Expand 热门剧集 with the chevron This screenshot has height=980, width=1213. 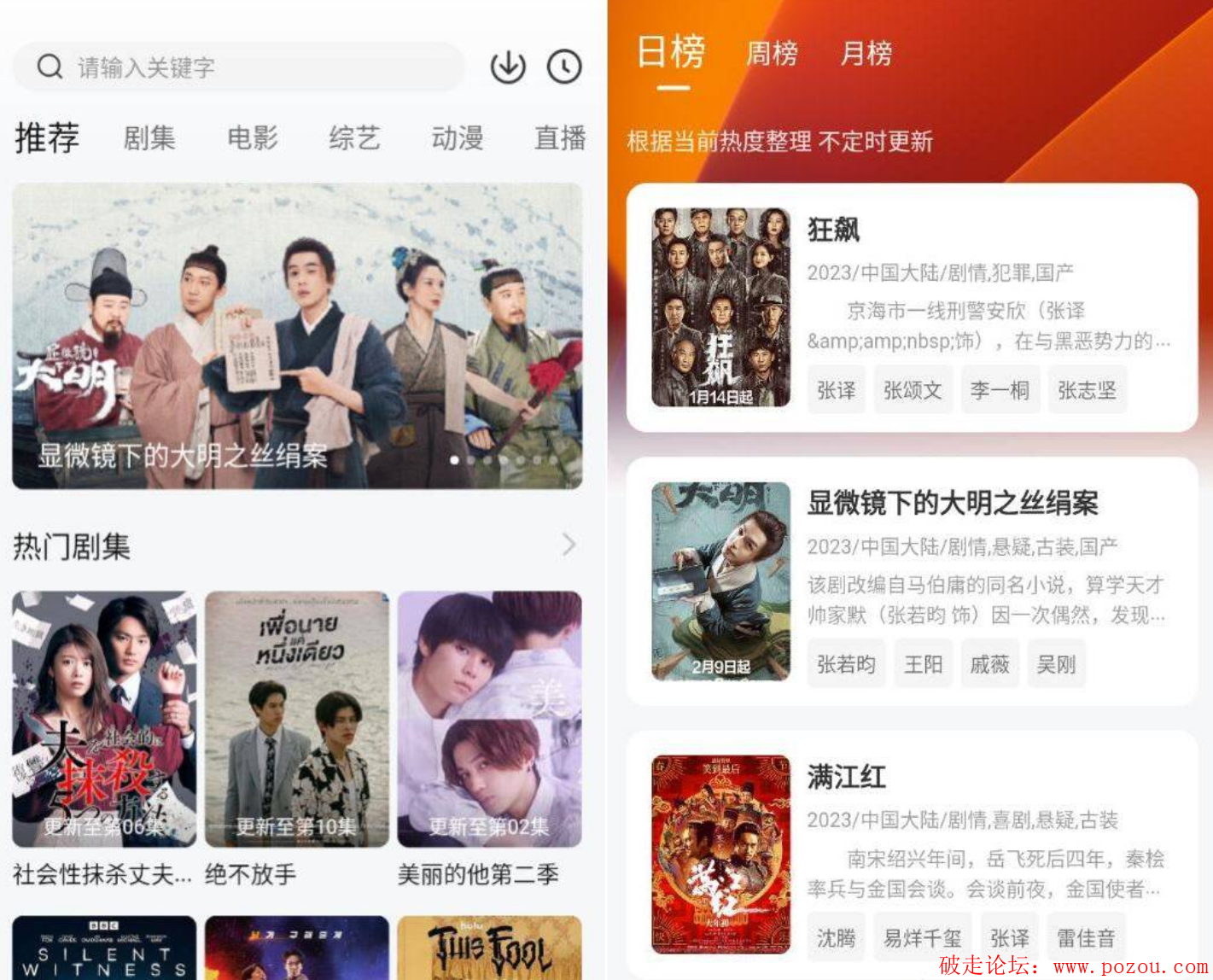[x=569, y=545]
